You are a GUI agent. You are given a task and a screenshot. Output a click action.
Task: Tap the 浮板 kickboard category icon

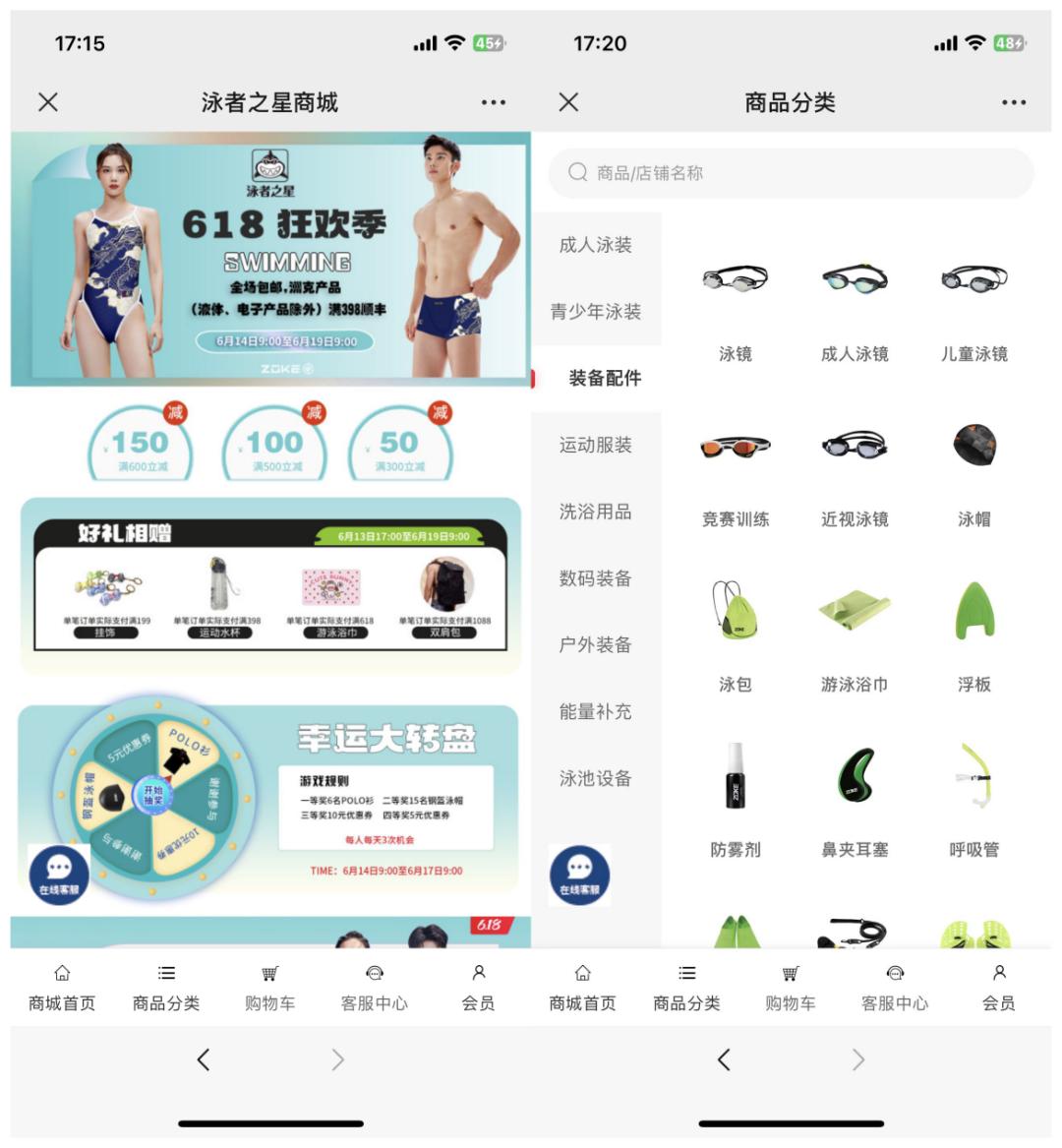(974, 611)
